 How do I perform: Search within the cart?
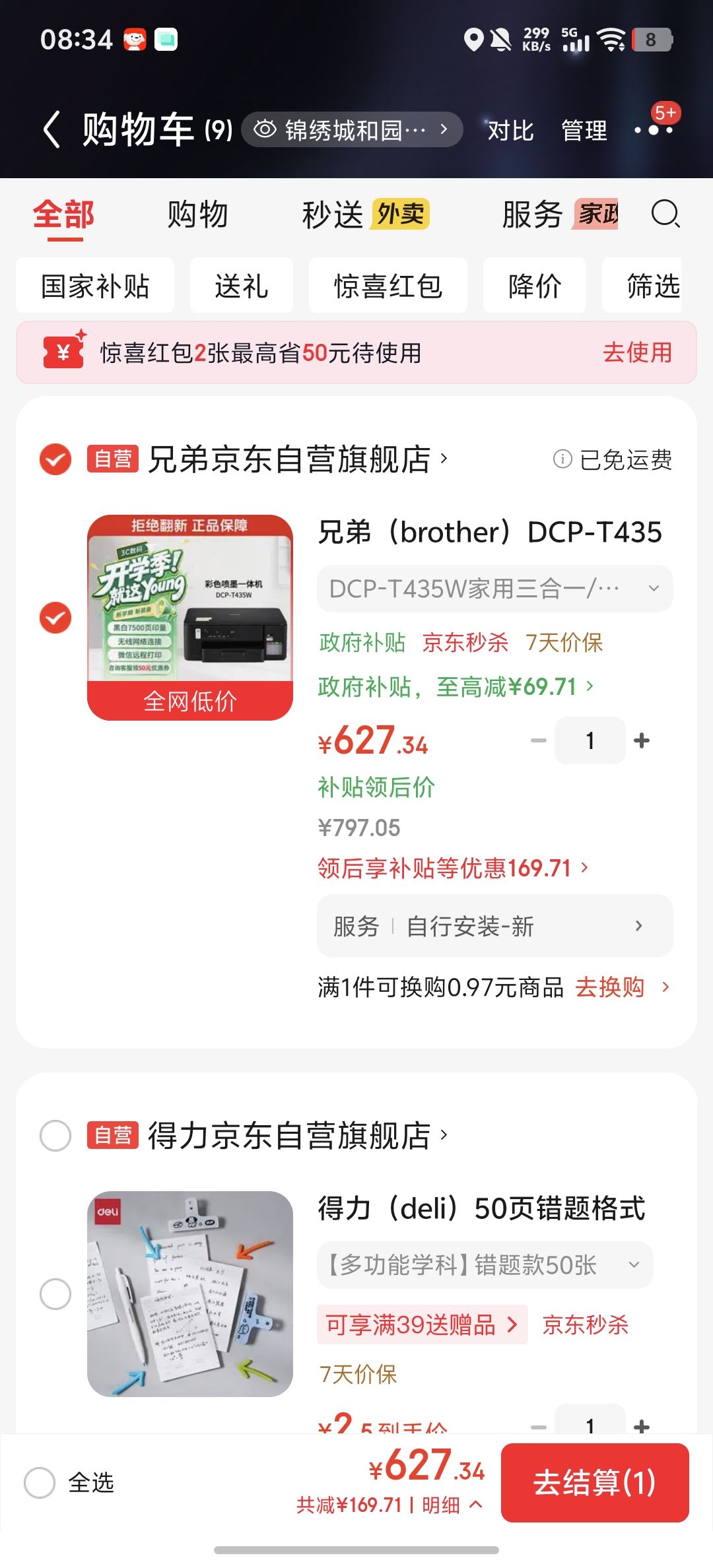click(665, 214)
